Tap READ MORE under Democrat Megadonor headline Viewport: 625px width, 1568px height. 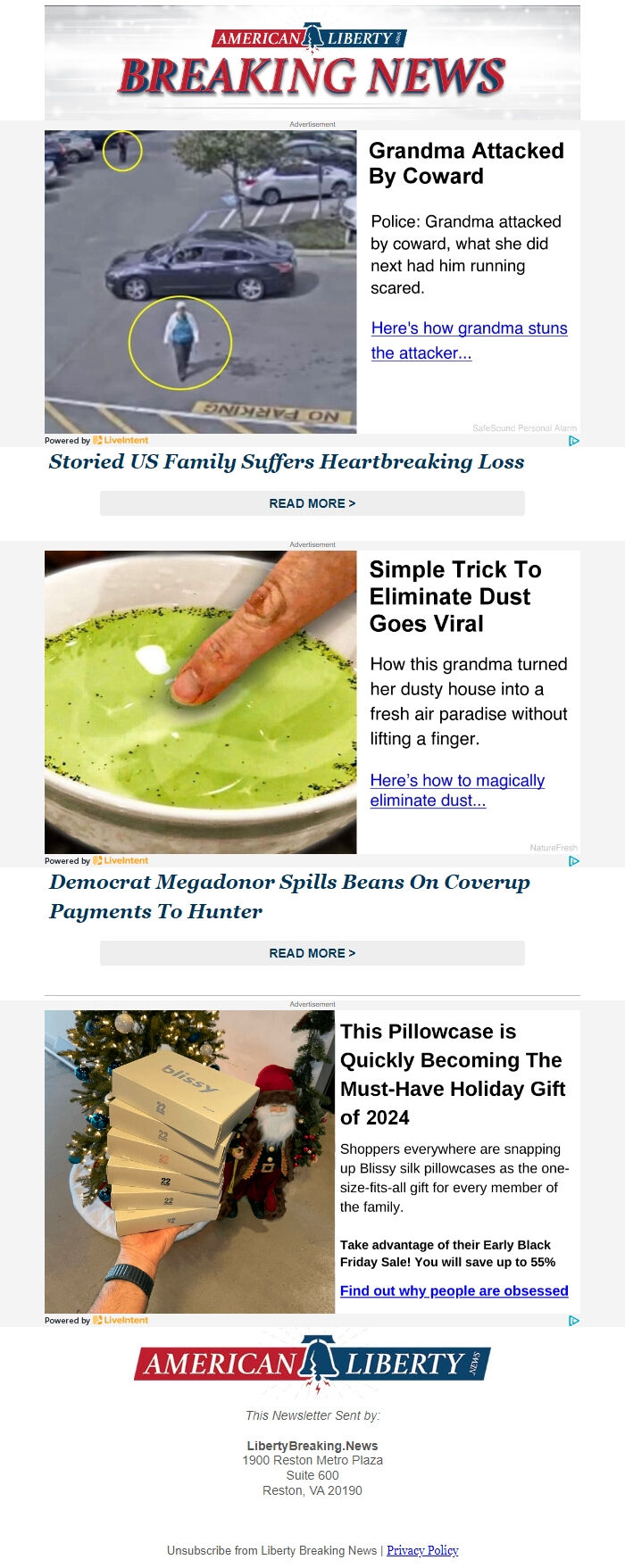[x=312, y=953]
